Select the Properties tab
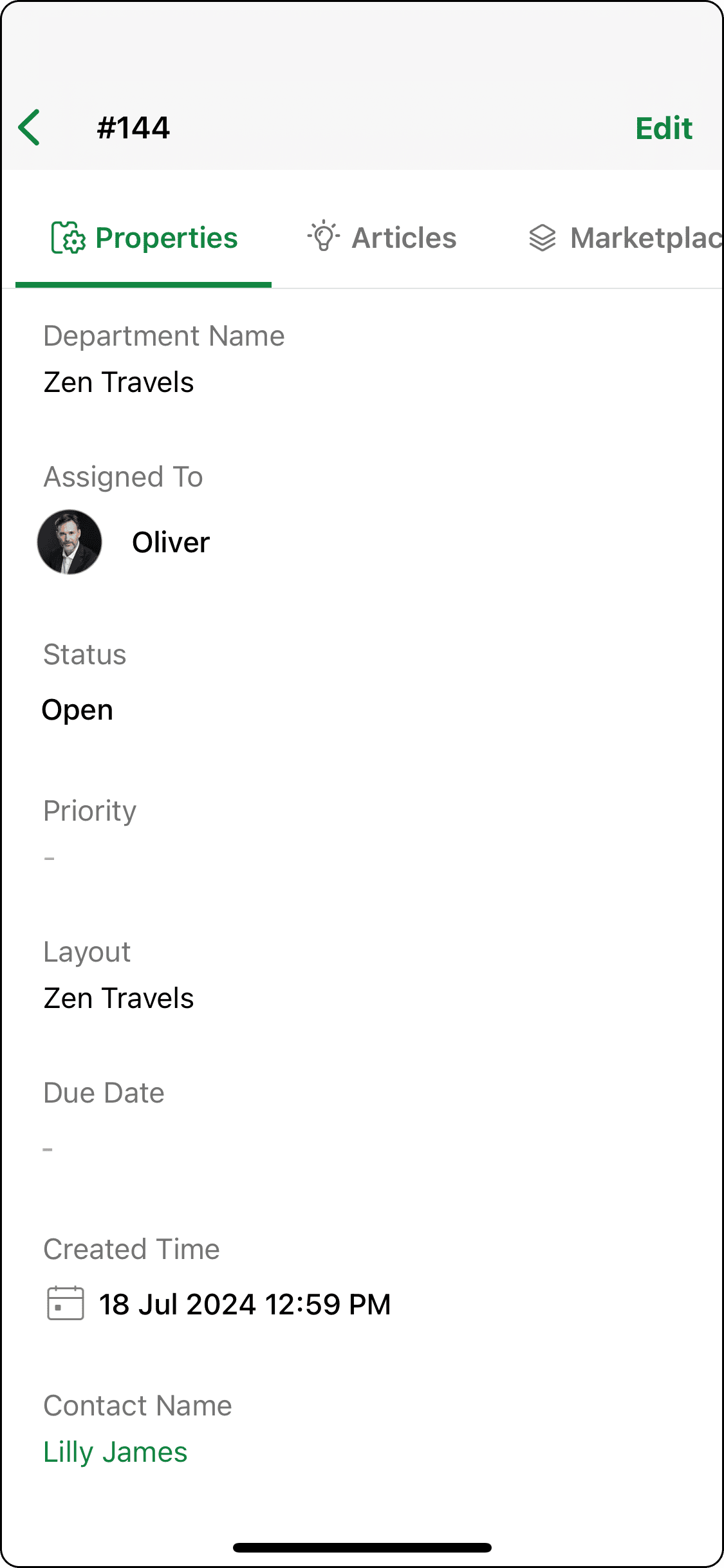Screen dimensions: 724x1568 (x=144, y=238)
